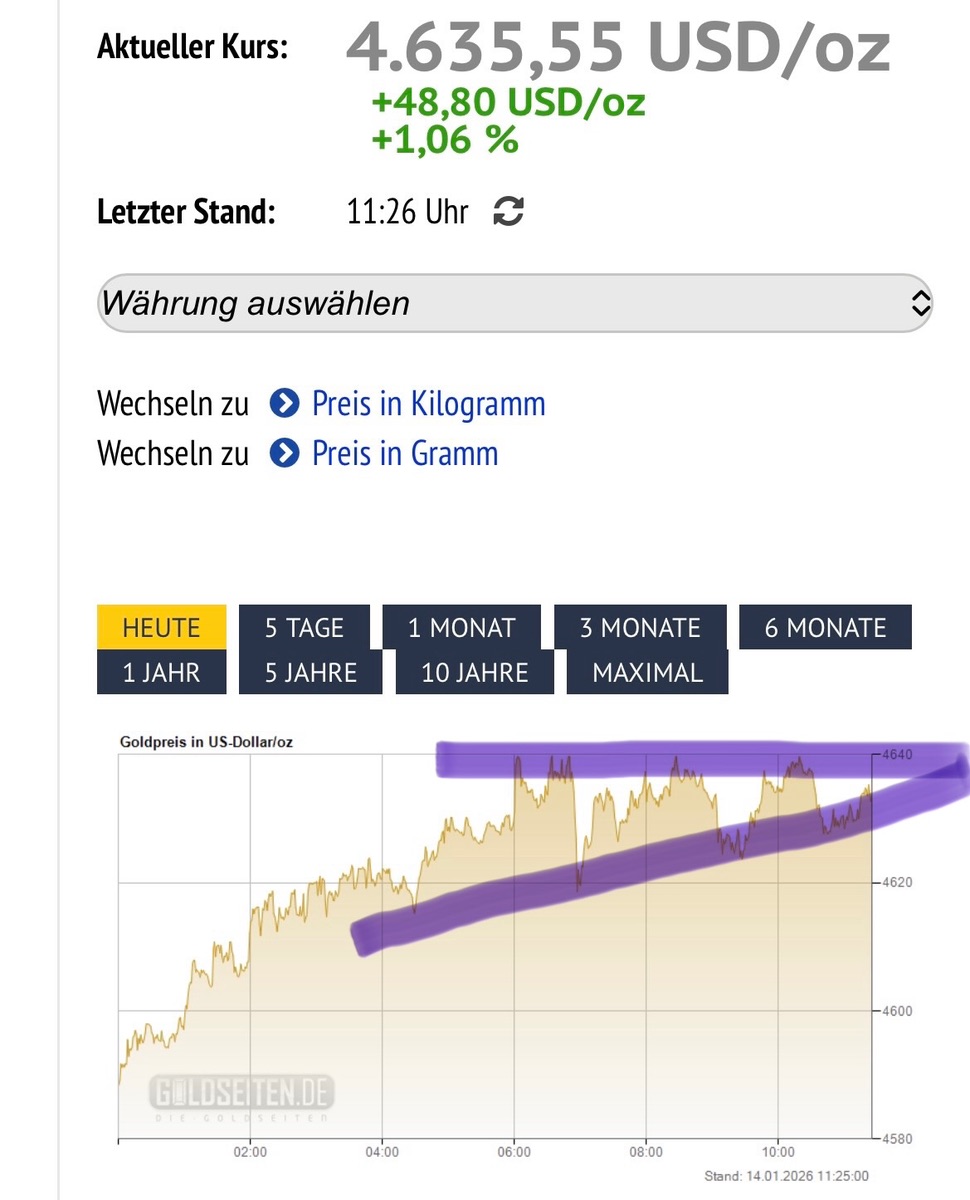970x1200 pixels.
Task: Open the Währung auswählen dropdown
Action: click(x=515, y=303)
